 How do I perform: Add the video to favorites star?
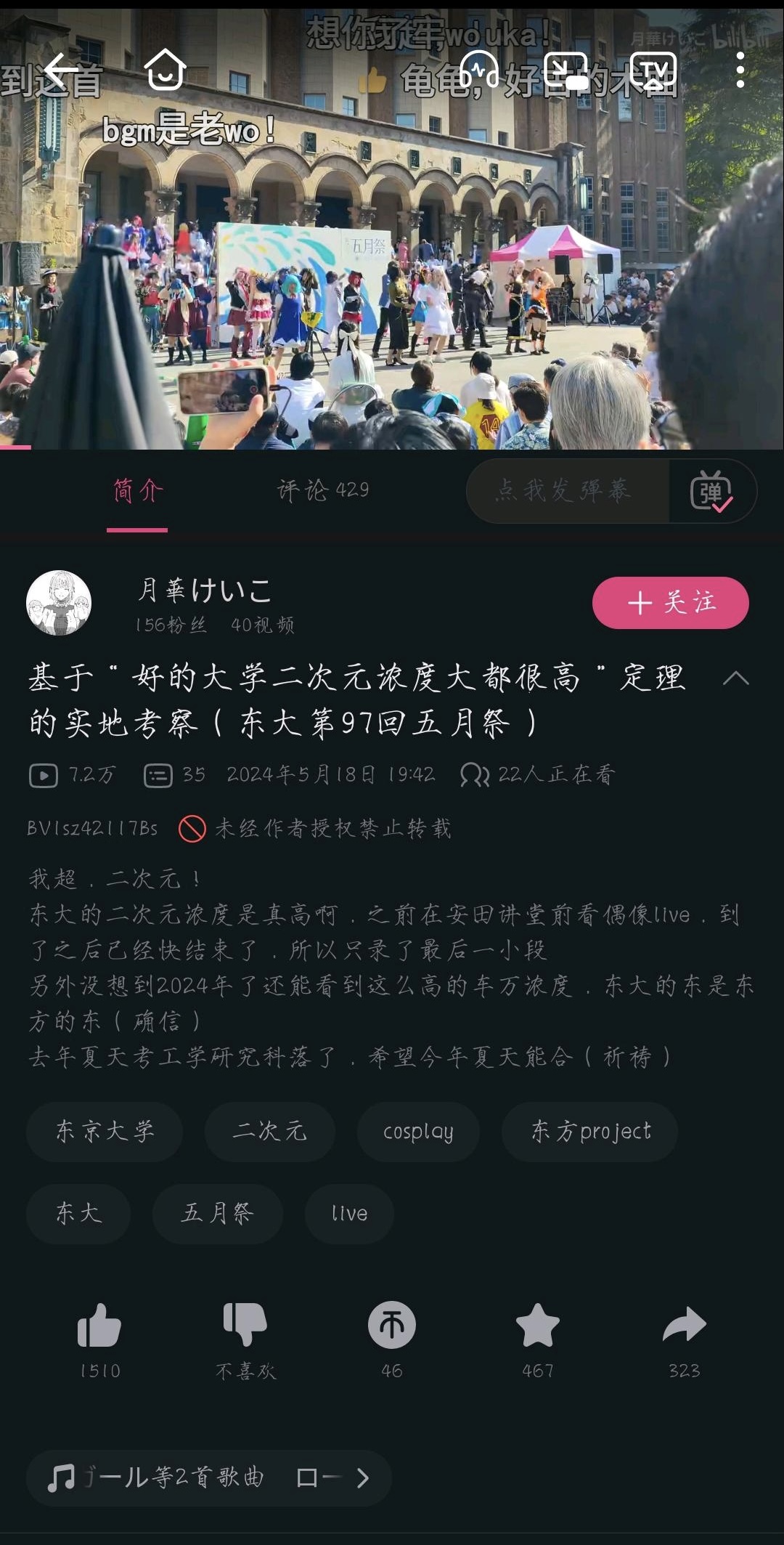click(x=538, y=1339)
